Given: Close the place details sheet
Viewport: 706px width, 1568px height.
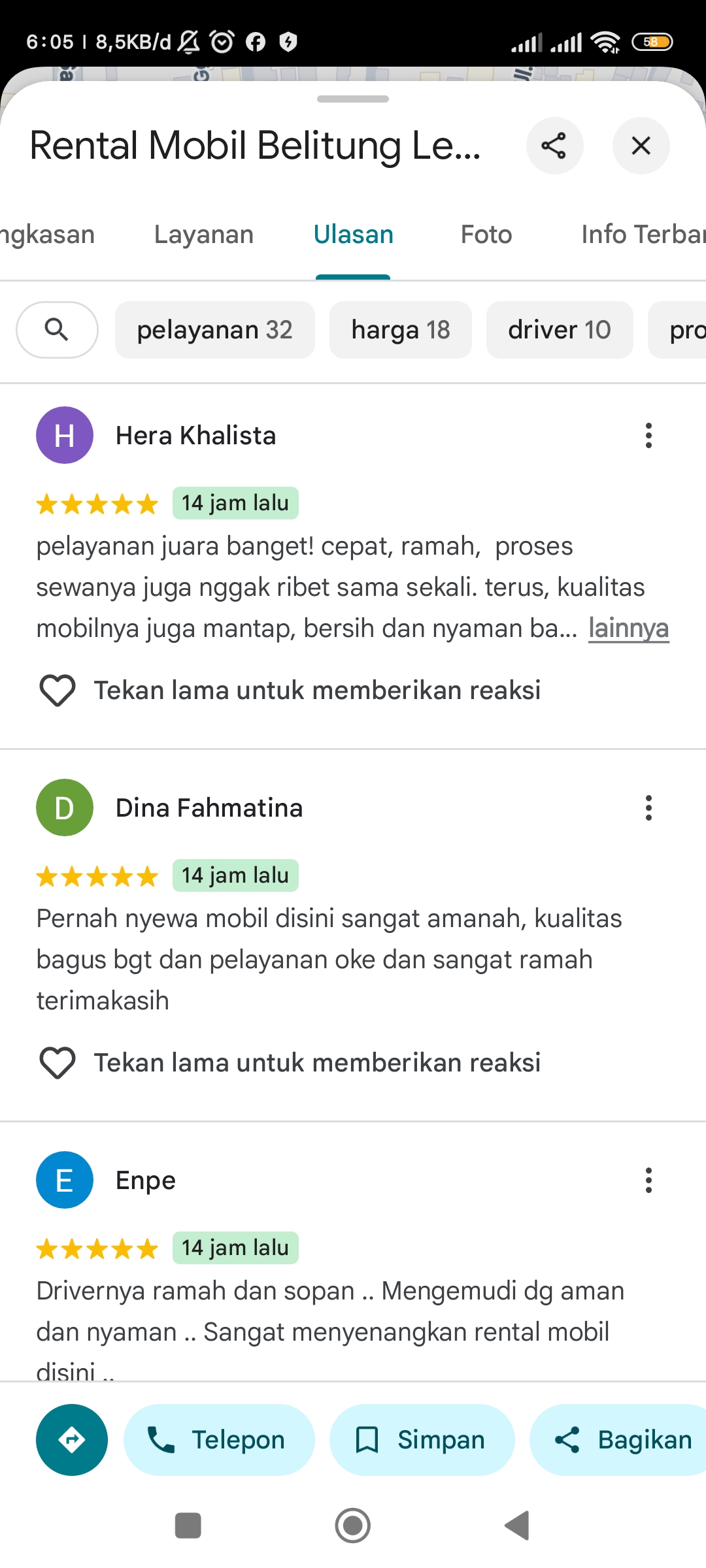Looking at the screenshot, I should (x=641, y=146).
